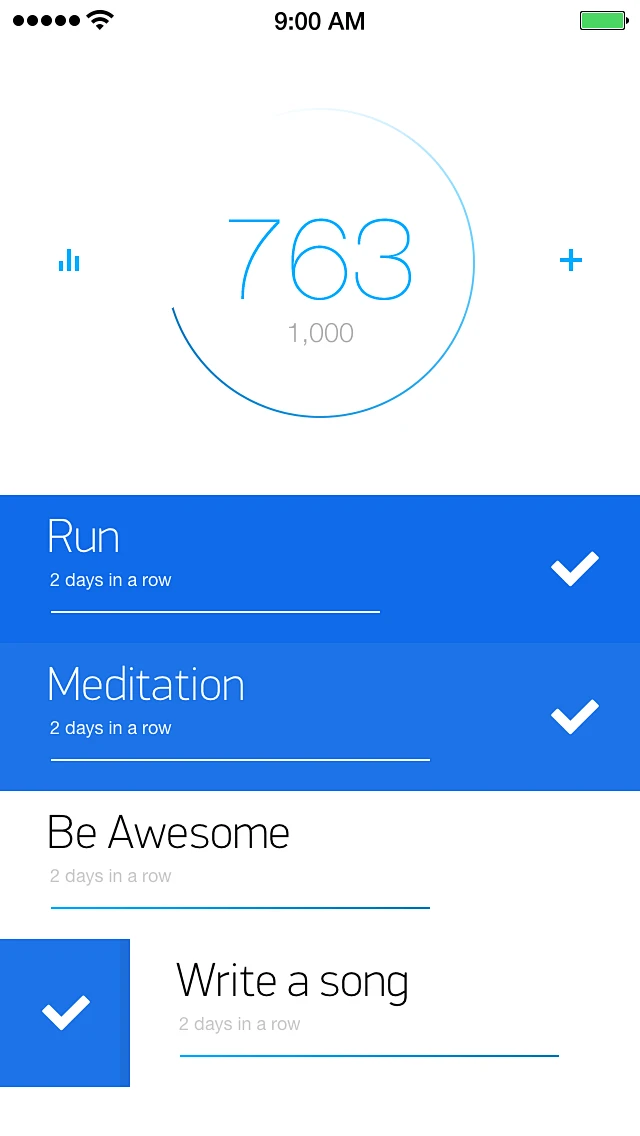The width and height of the screenshot is (640, 1136).
Task: Uncheck the Meditation habit checkmark
Action: 575,716
